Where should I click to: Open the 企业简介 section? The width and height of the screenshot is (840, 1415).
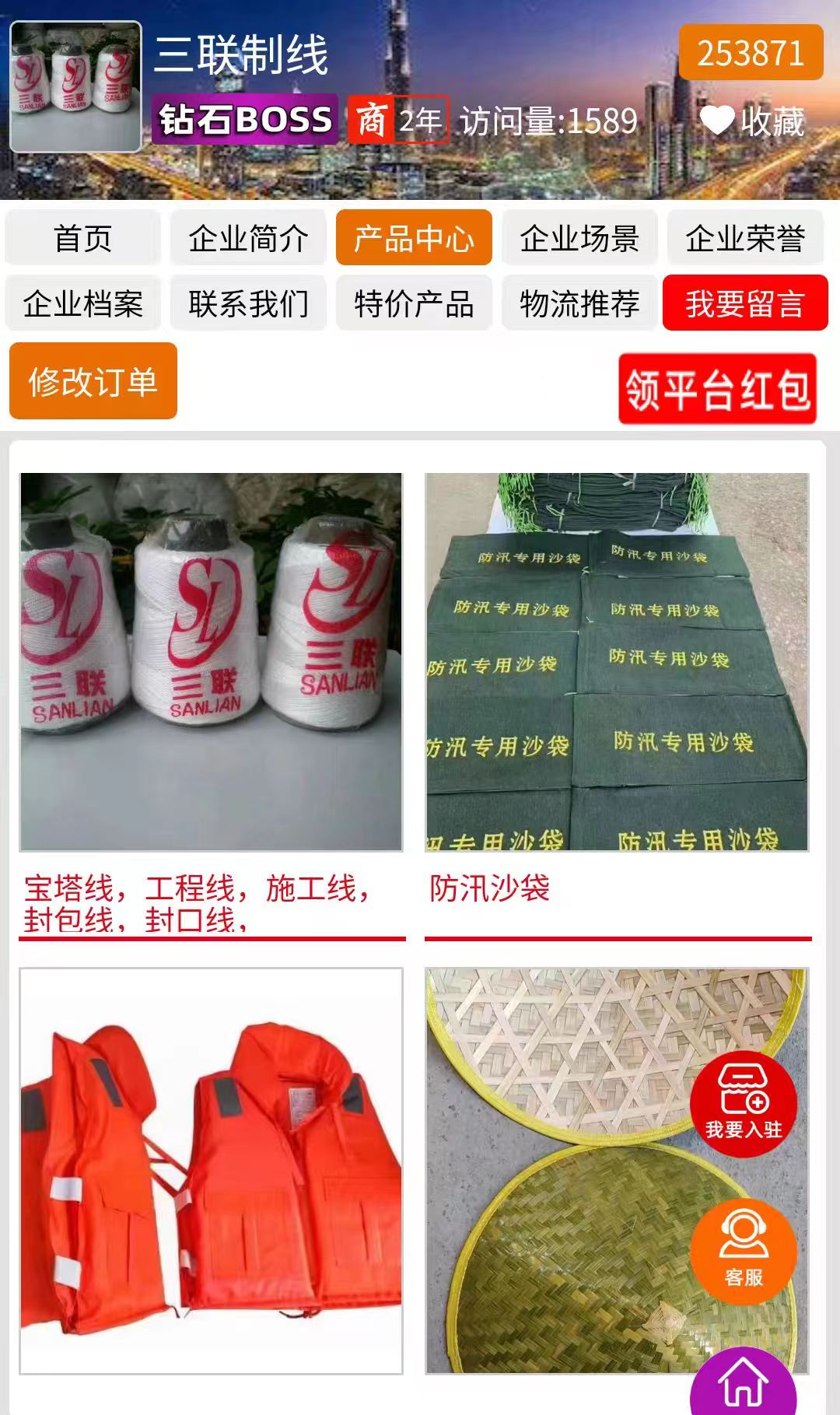pyautogui.click(x=248, y=238)
